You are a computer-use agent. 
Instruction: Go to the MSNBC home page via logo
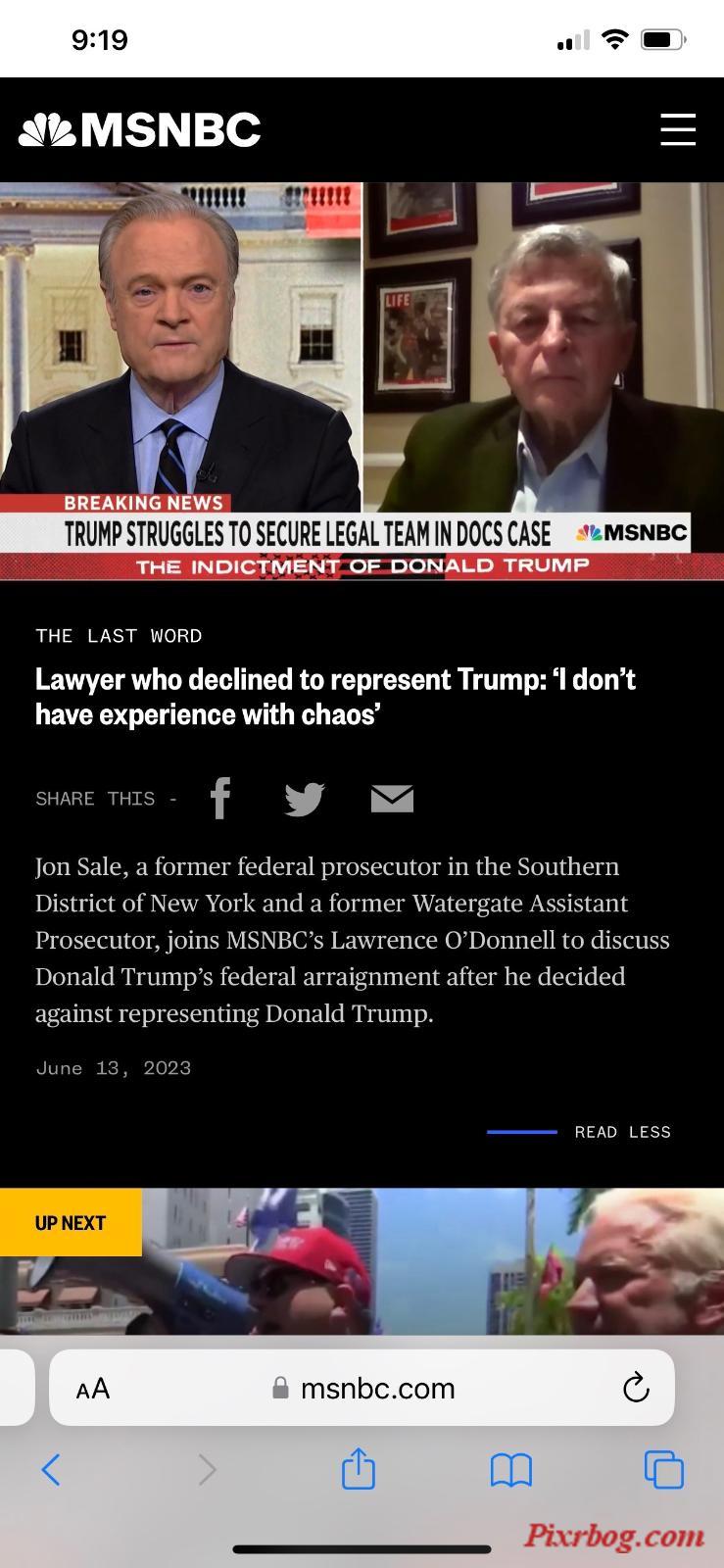coord(140,130)
